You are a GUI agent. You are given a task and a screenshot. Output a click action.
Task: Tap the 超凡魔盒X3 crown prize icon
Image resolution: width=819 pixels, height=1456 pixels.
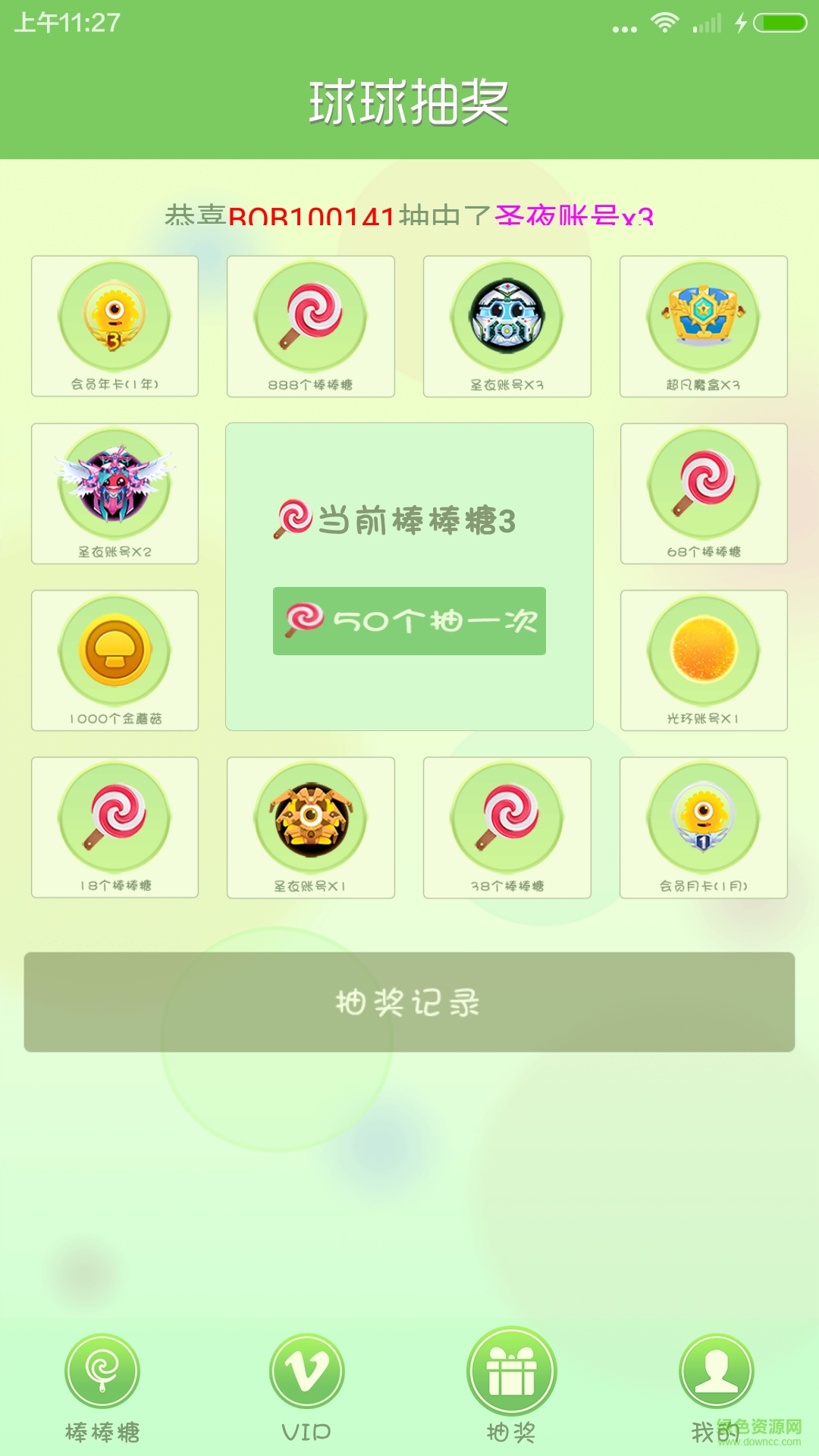(704, 318)
